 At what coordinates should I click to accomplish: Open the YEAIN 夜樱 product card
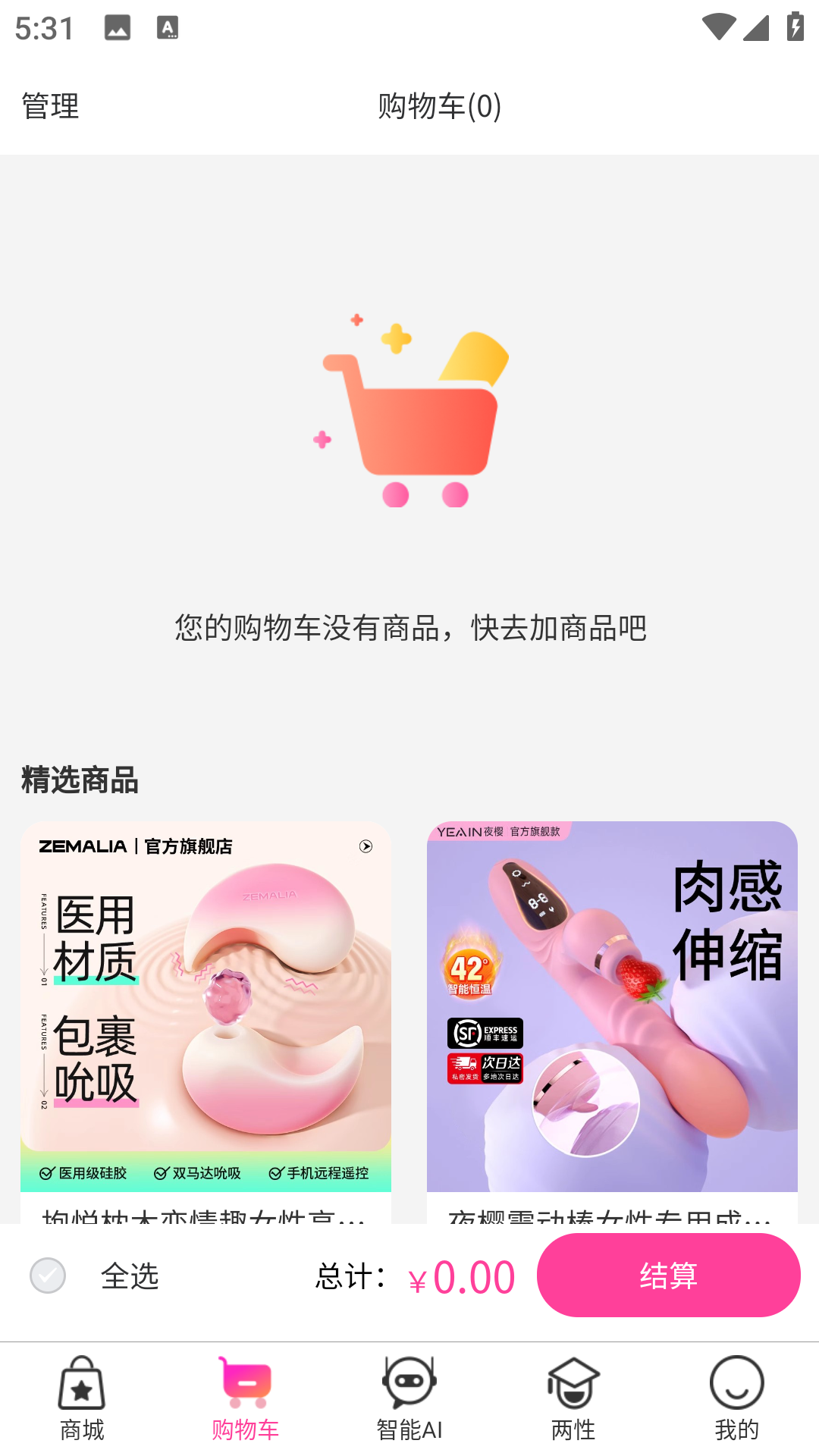612,1009
